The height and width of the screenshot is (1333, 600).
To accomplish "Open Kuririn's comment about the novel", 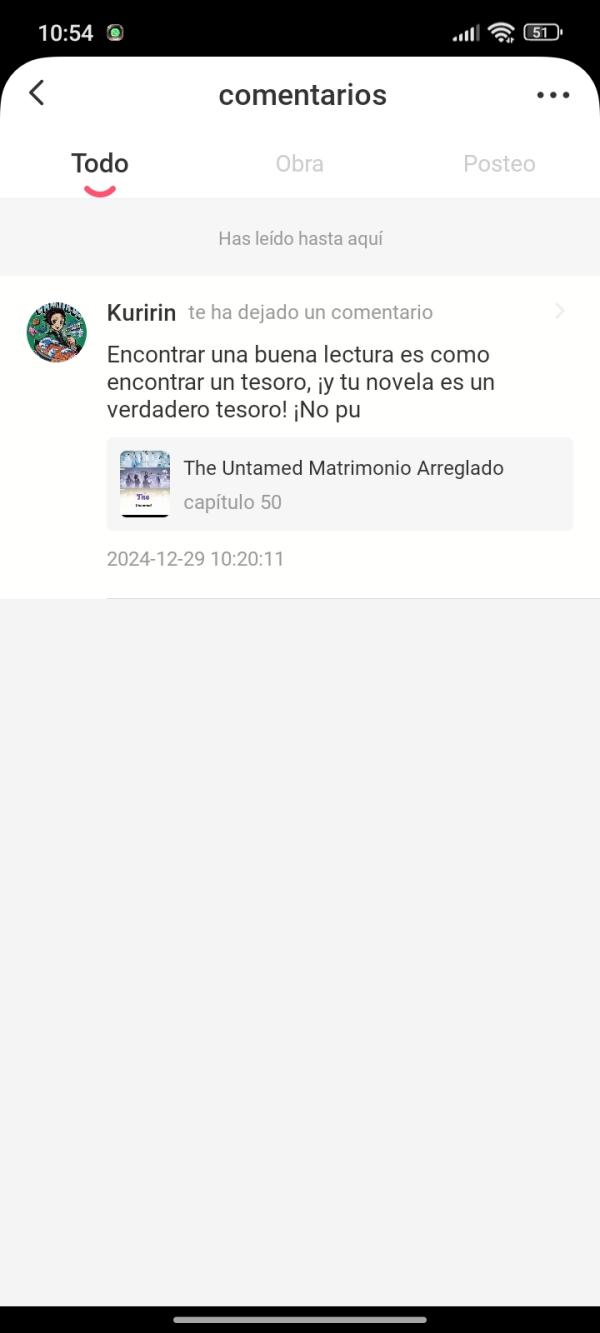I will click(300, 382).
